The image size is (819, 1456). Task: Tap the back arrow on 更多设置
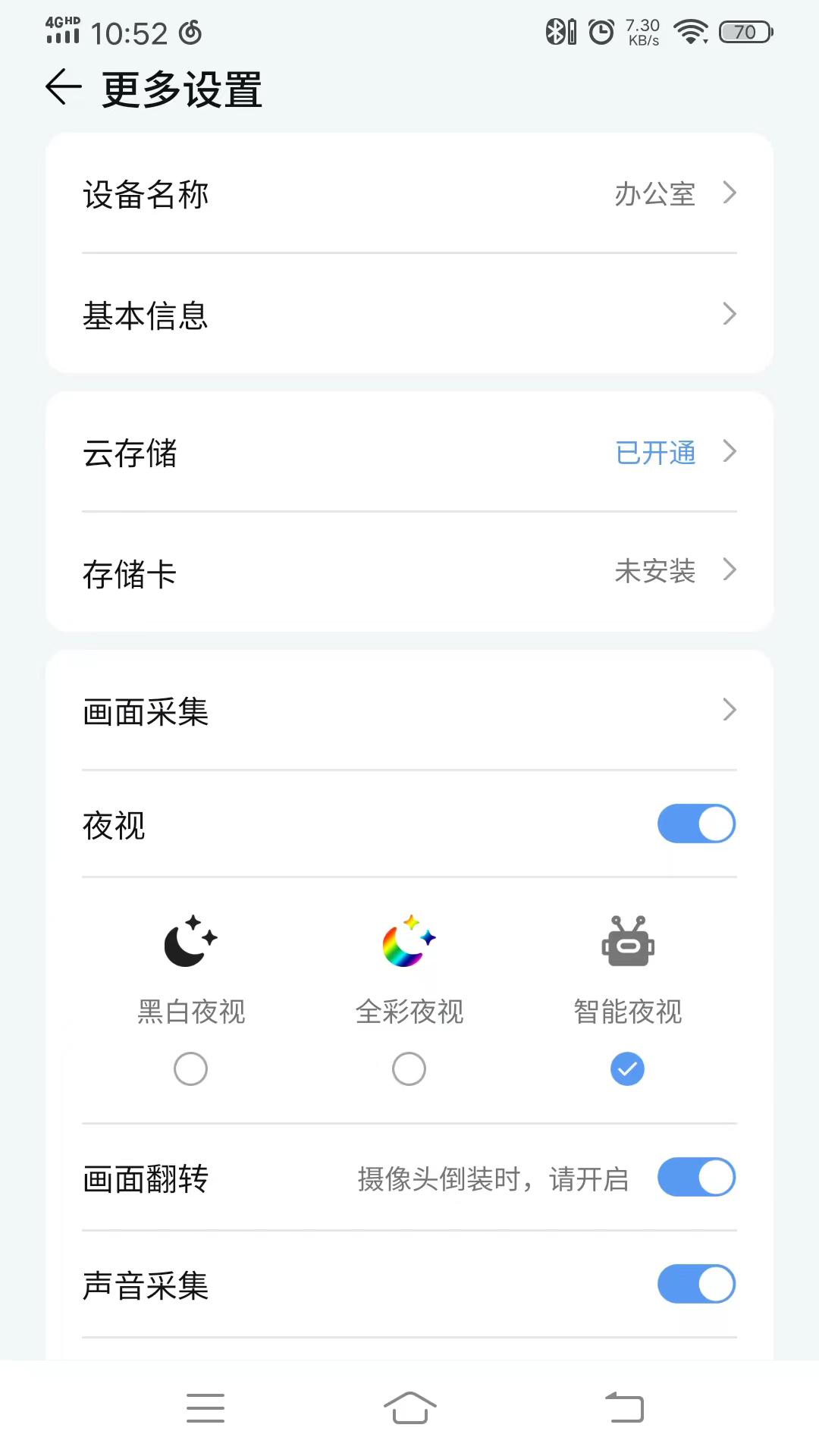pyautogui.click(x=63, y=87)
